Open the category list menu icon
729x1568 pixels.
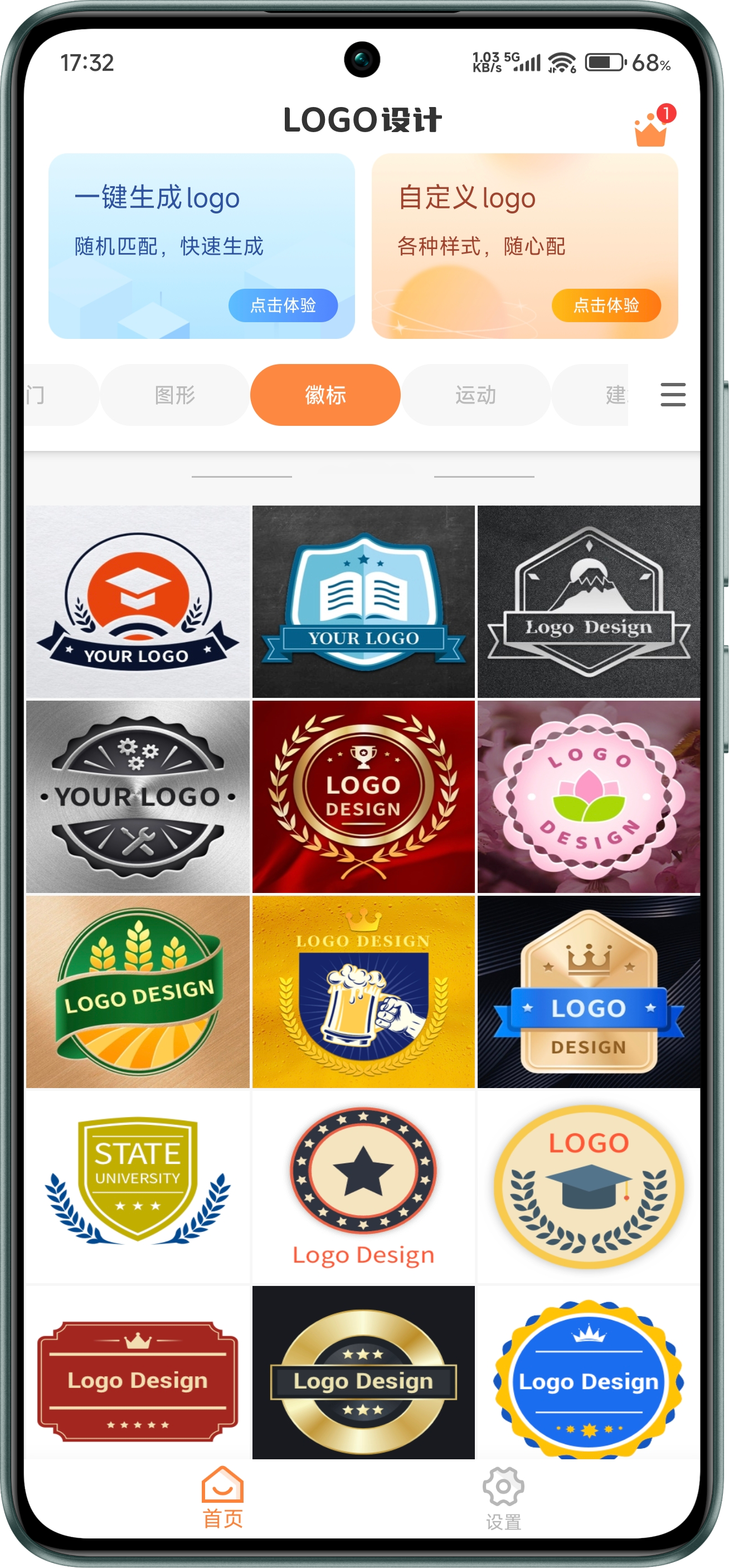click(x=673, y=395)
